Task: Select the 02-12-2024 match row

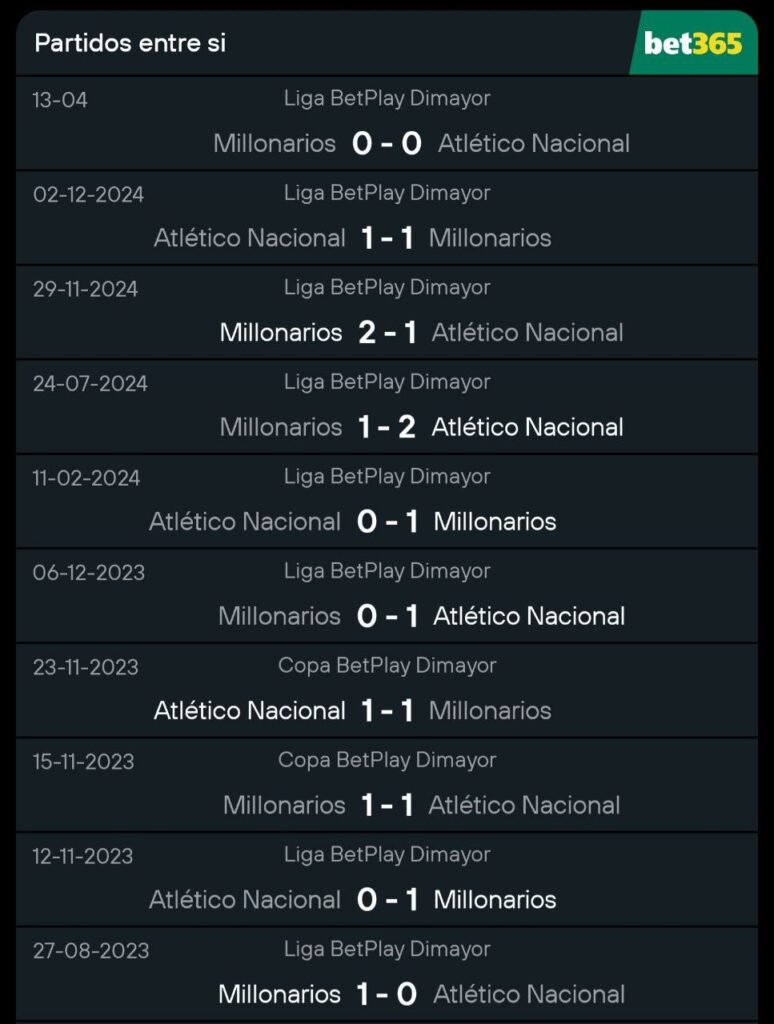Action: coord(387,215)
